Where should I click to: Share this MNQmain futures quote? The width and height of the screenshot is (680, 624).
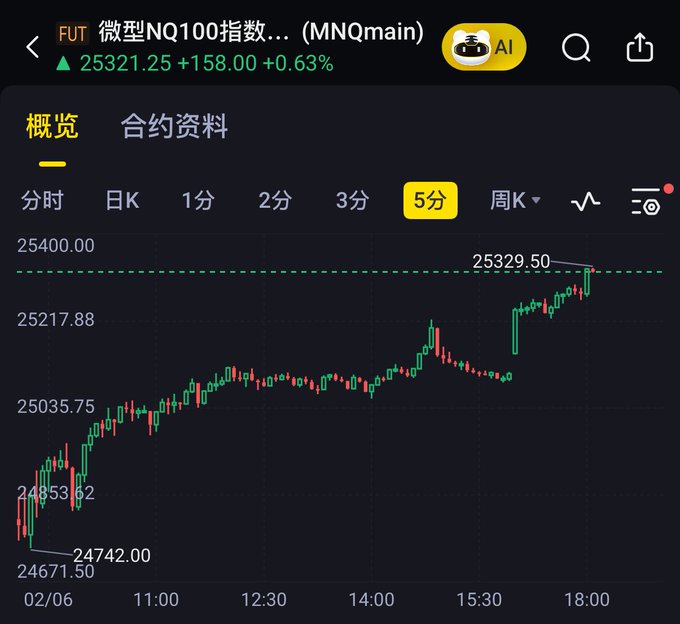click(x=639, y=47)
